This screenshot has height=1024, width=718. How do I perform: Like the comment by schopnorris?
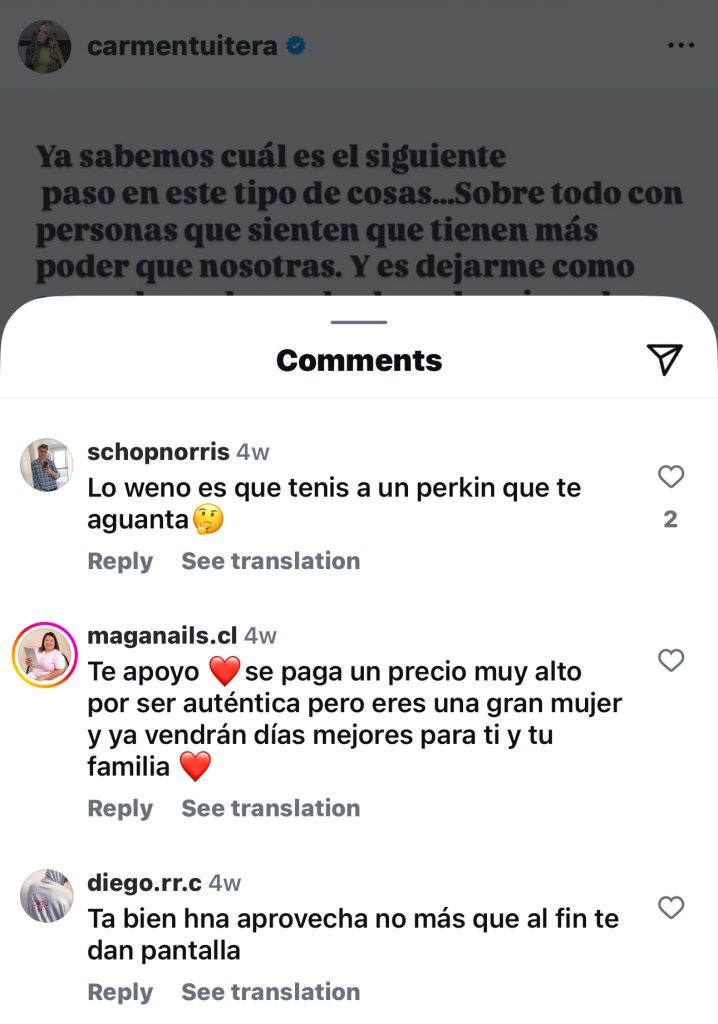[x=671, y=477]
